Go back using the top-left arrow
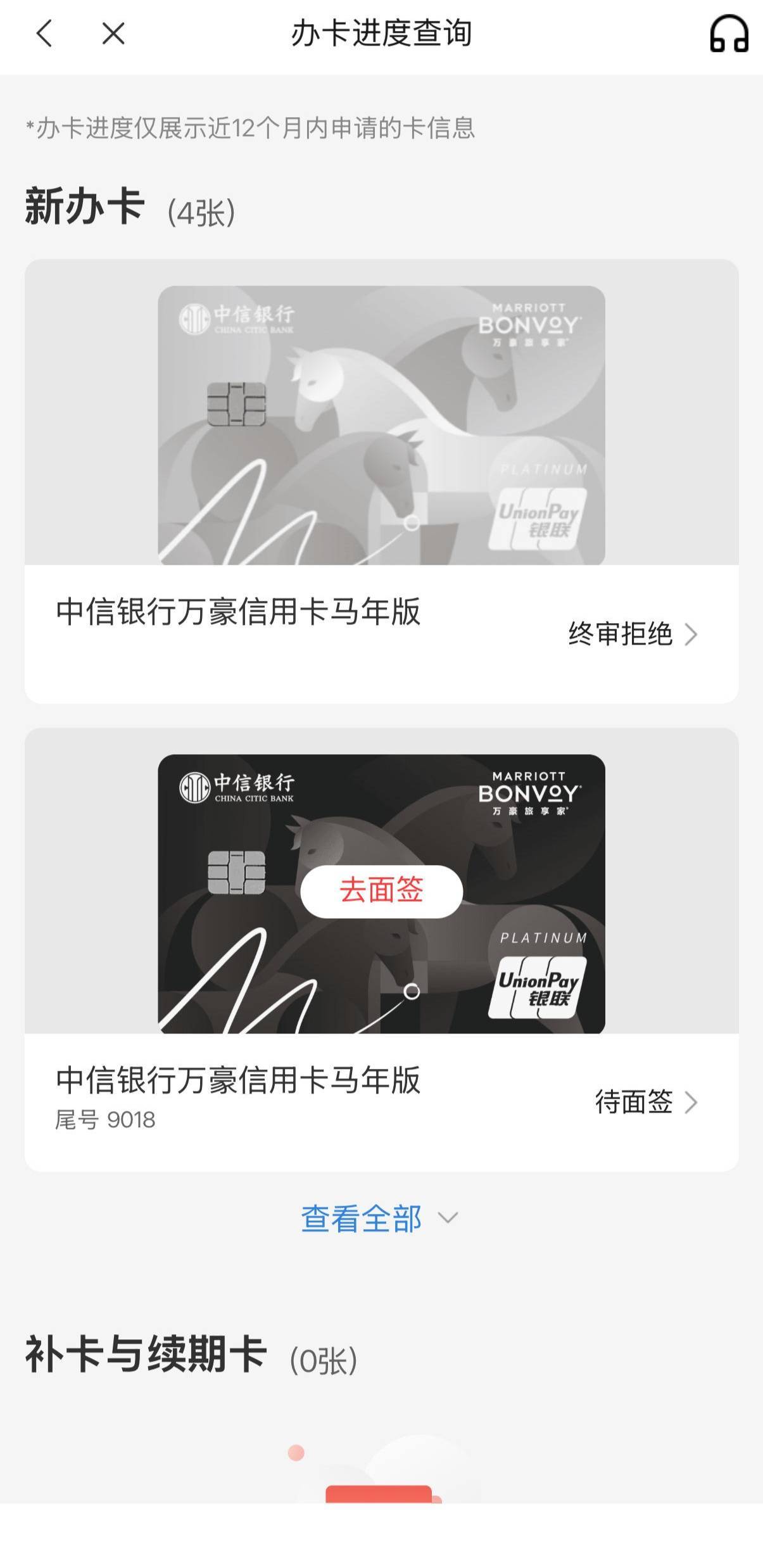The height and width of the screenshot is (1568, 763). (x=44, y=34)
